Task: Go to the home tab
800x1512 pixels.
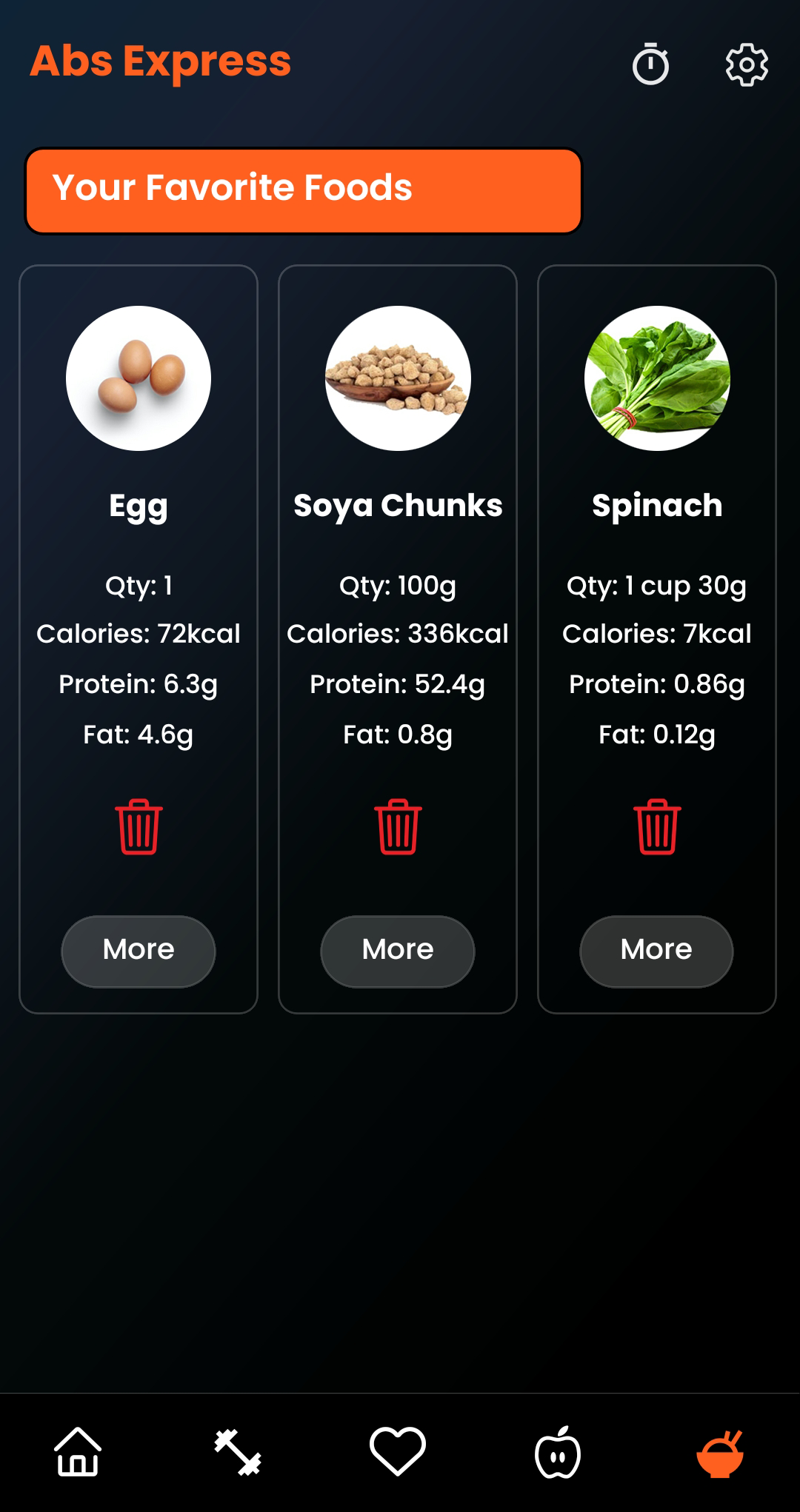Action: pos(78,1451)
